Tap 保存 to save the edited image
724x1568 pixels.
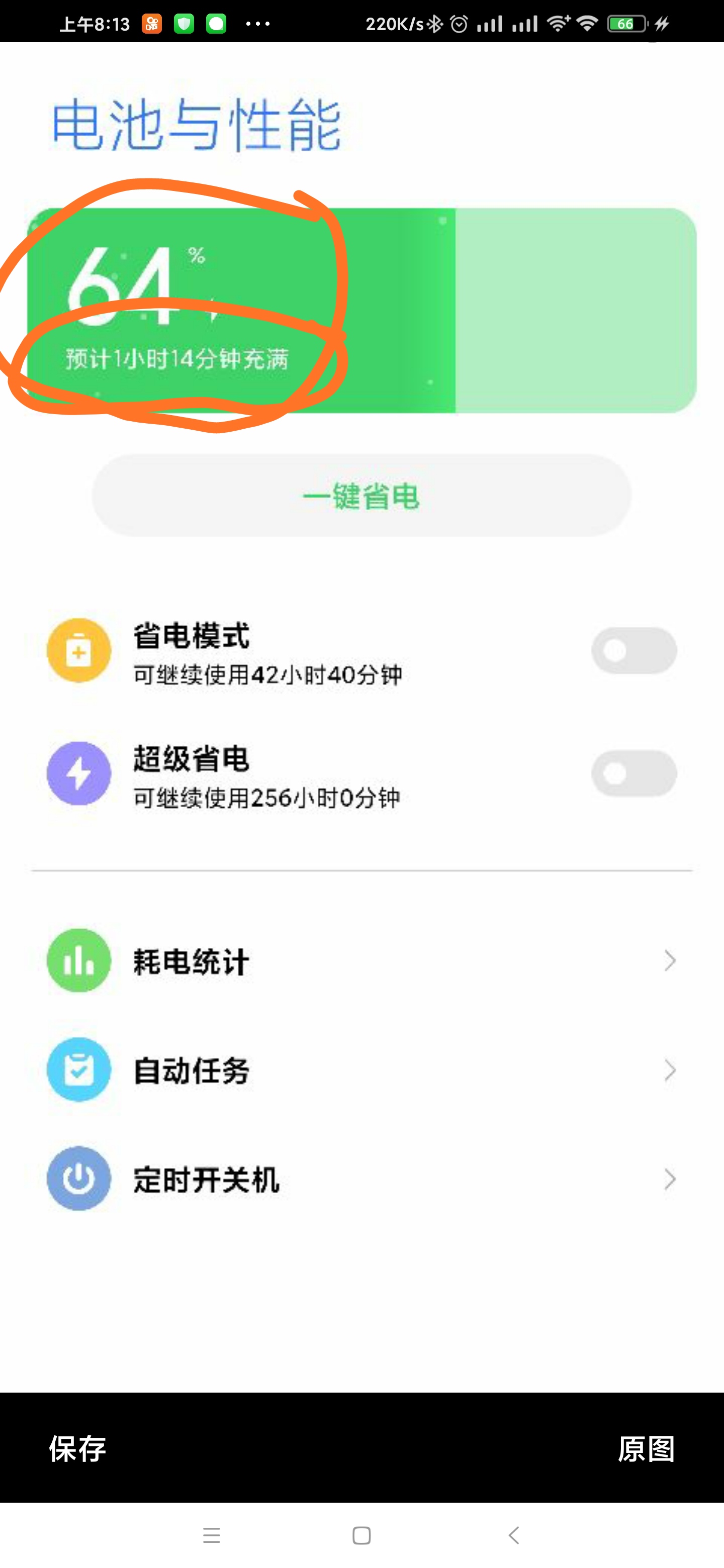(77, 1449)
